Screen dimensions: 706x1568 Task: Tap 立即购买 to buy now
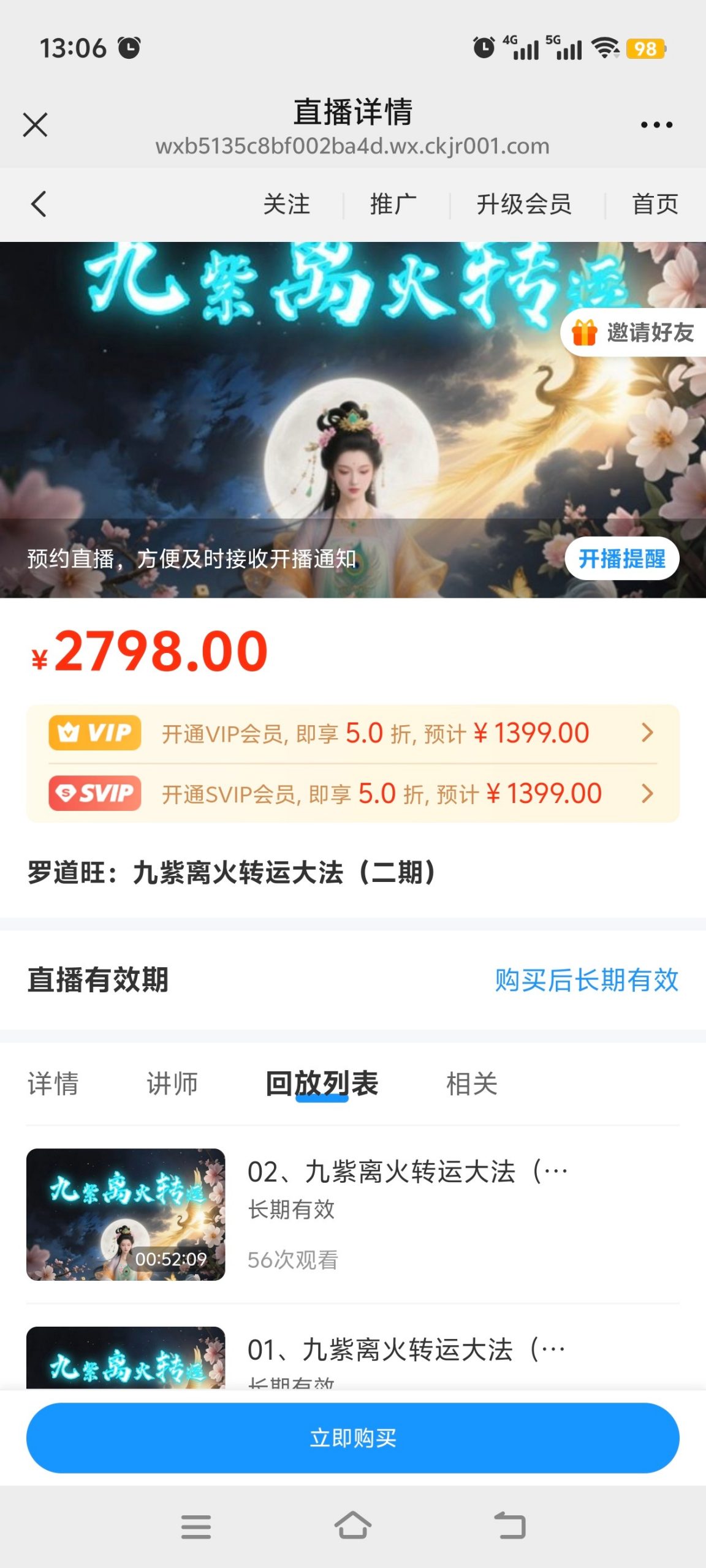point(352,1438)
